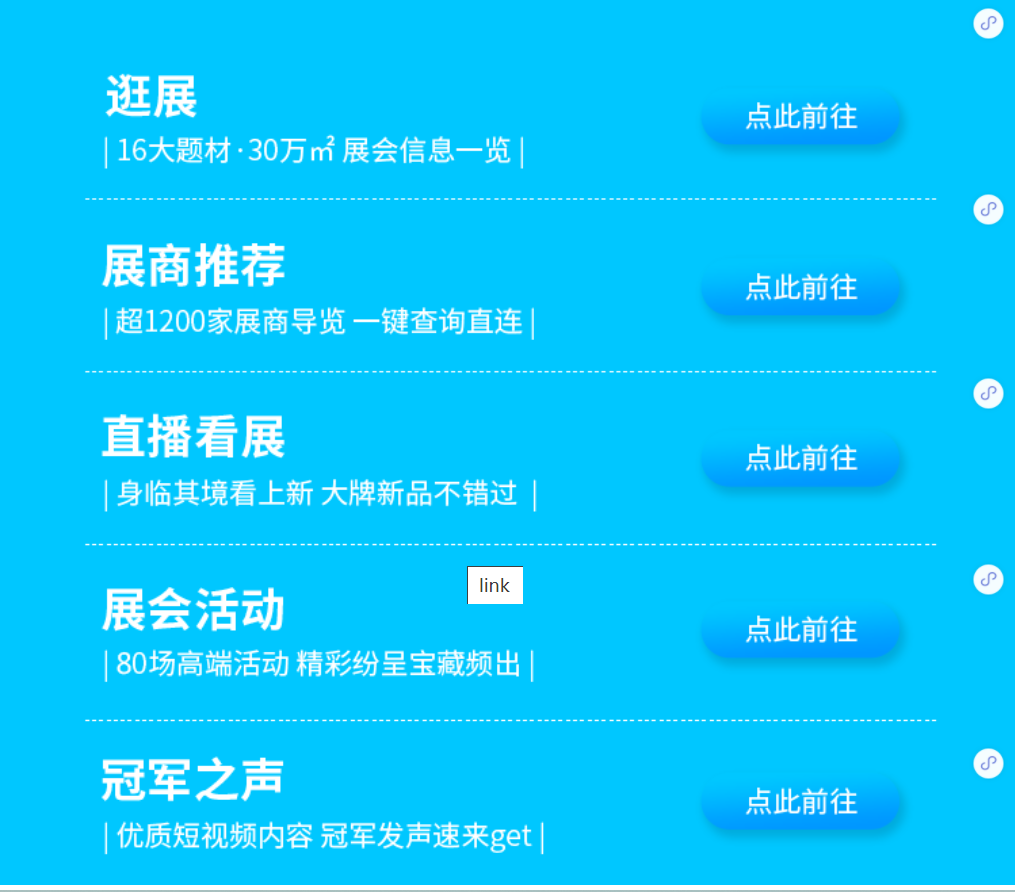Open 点此前往 for 展商推荐
Viewport: 1015px width, 892px height.
click(x=801, y=288)
